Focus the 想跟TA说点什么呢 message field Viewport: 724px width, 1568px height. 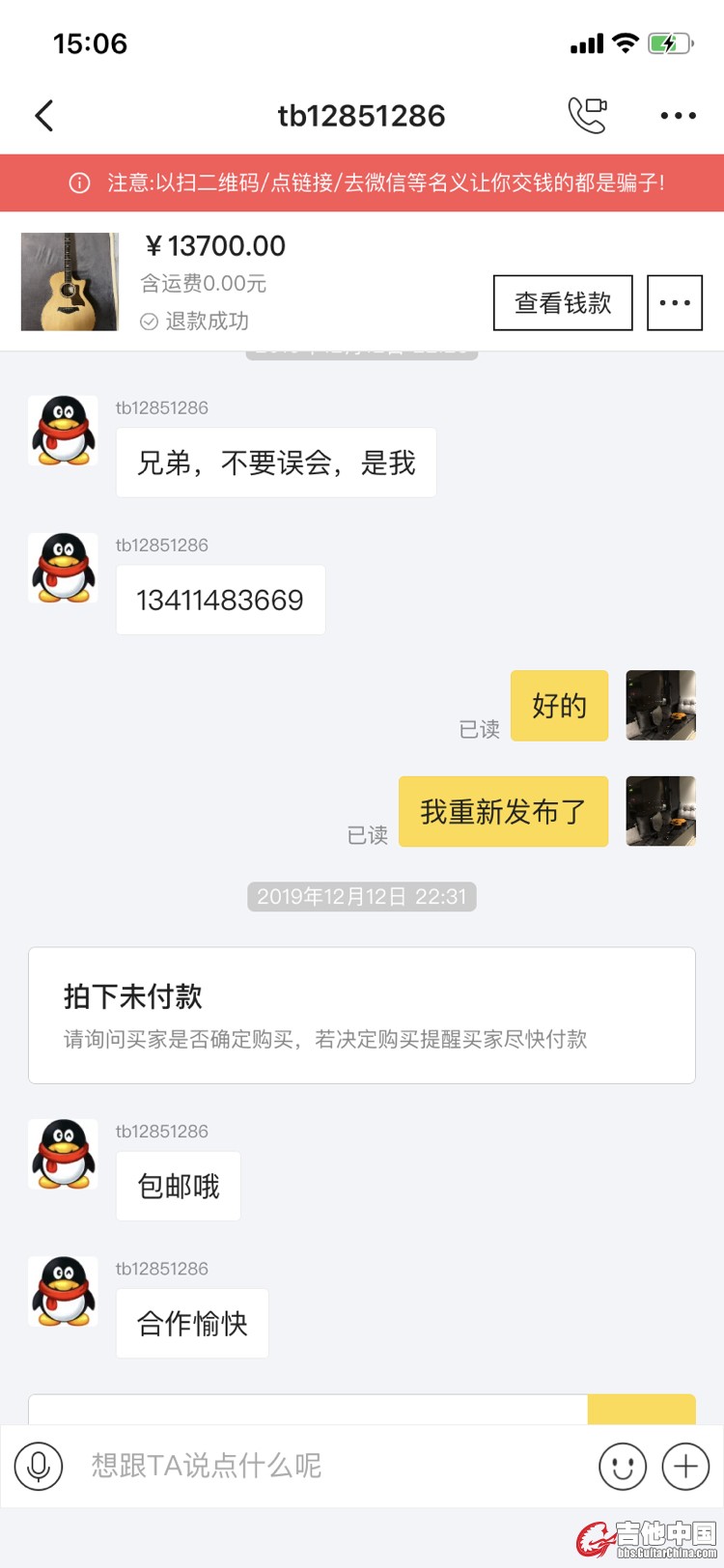point(328,1466)
